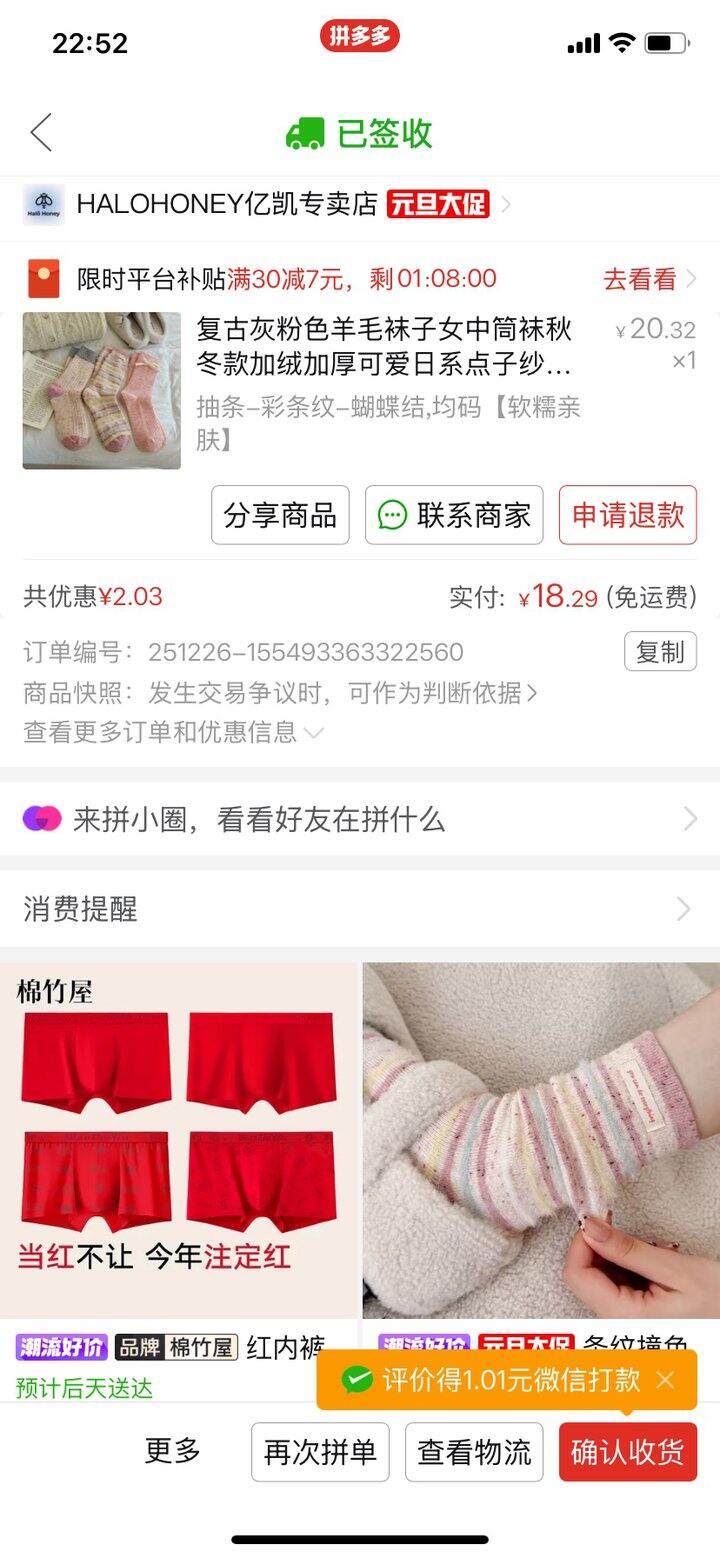The width and height of the screenshot is (720, 1558).
Task: Dismiss the 评价得1.01元 WeChat reward tip
Action: click(x=666, y=1381)
